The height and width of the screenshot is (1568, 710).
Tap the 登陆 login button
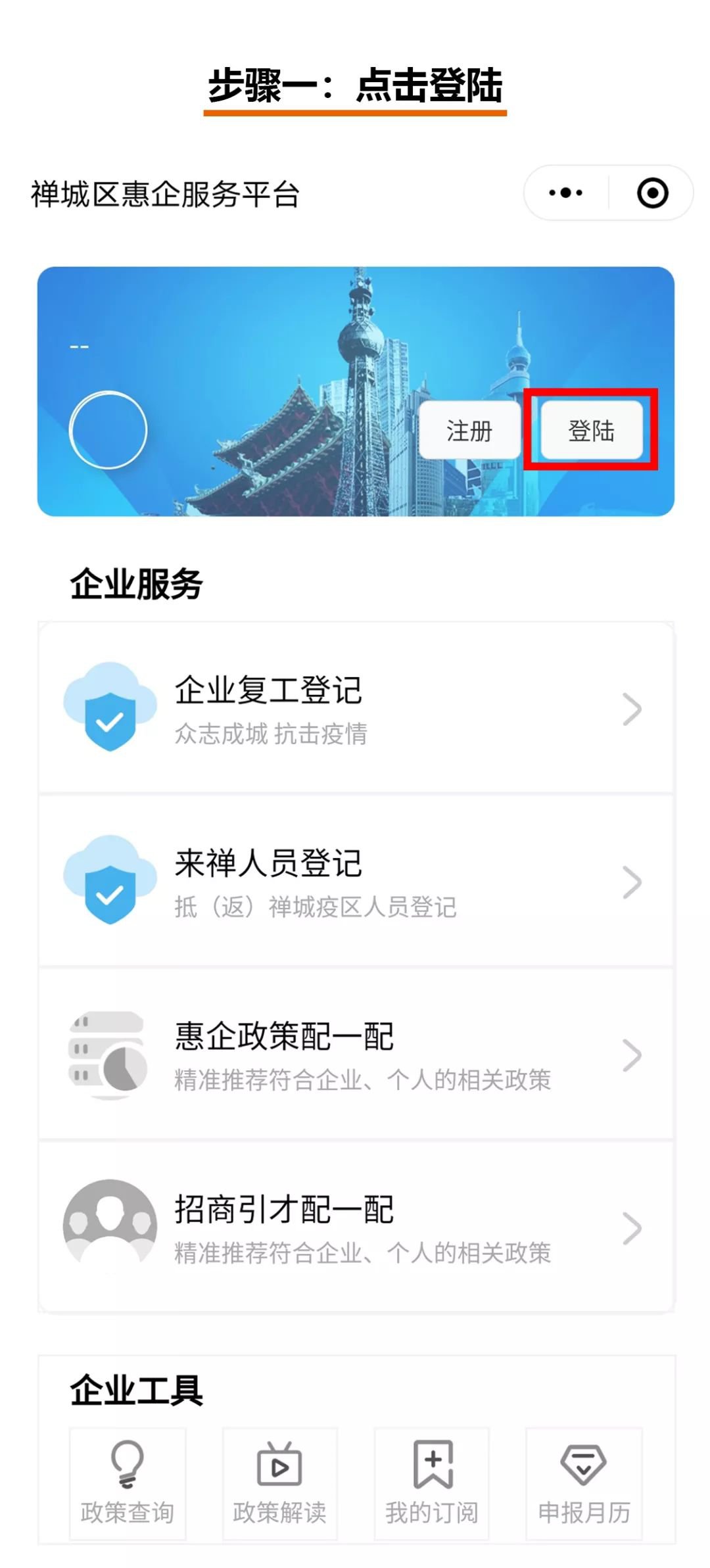pyautogui.click(x=591, y=431)
